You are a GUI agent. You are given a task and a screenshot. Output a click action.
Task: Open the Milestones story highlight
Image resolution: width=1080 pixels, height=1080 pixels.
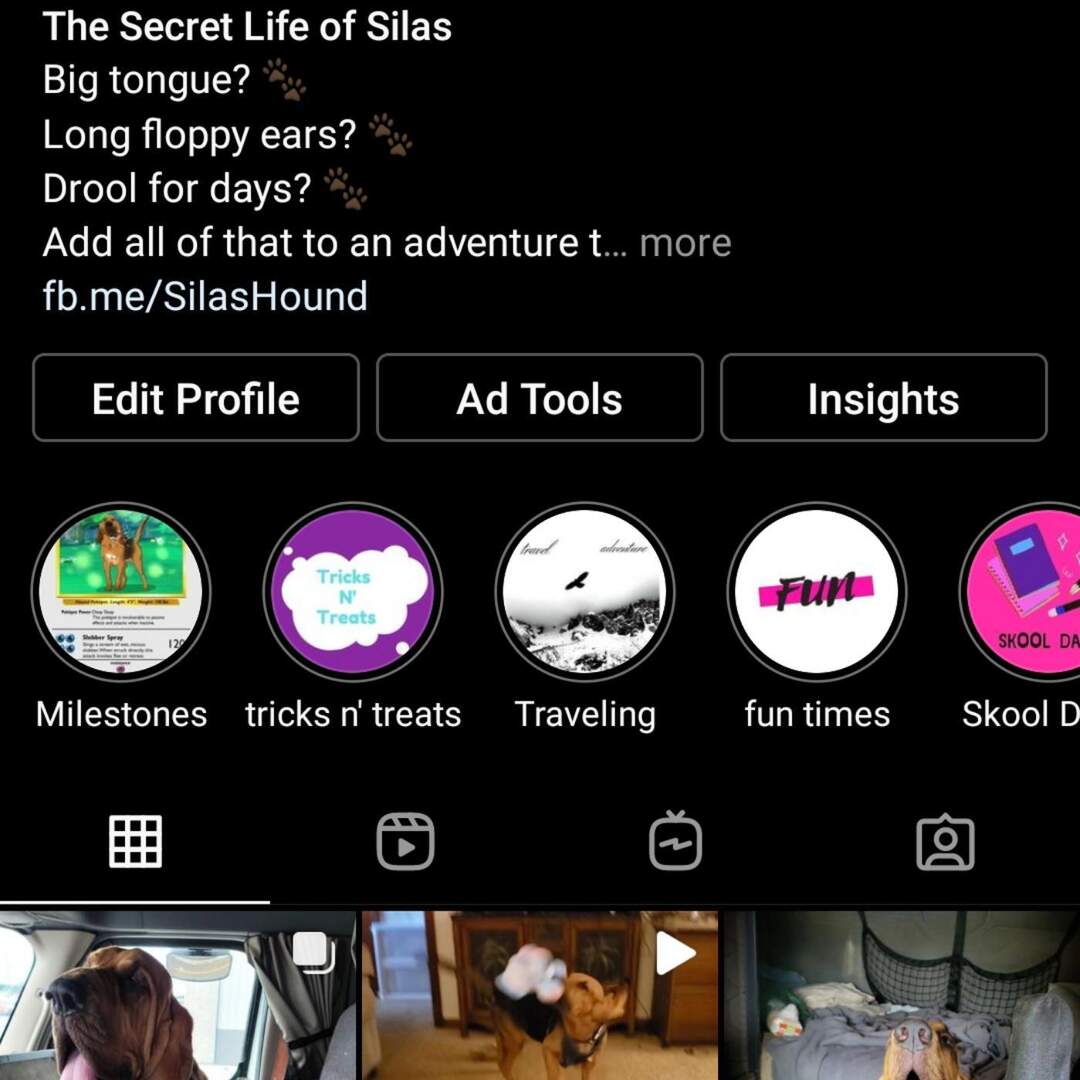pyautogui.click(x=121, y=592)
